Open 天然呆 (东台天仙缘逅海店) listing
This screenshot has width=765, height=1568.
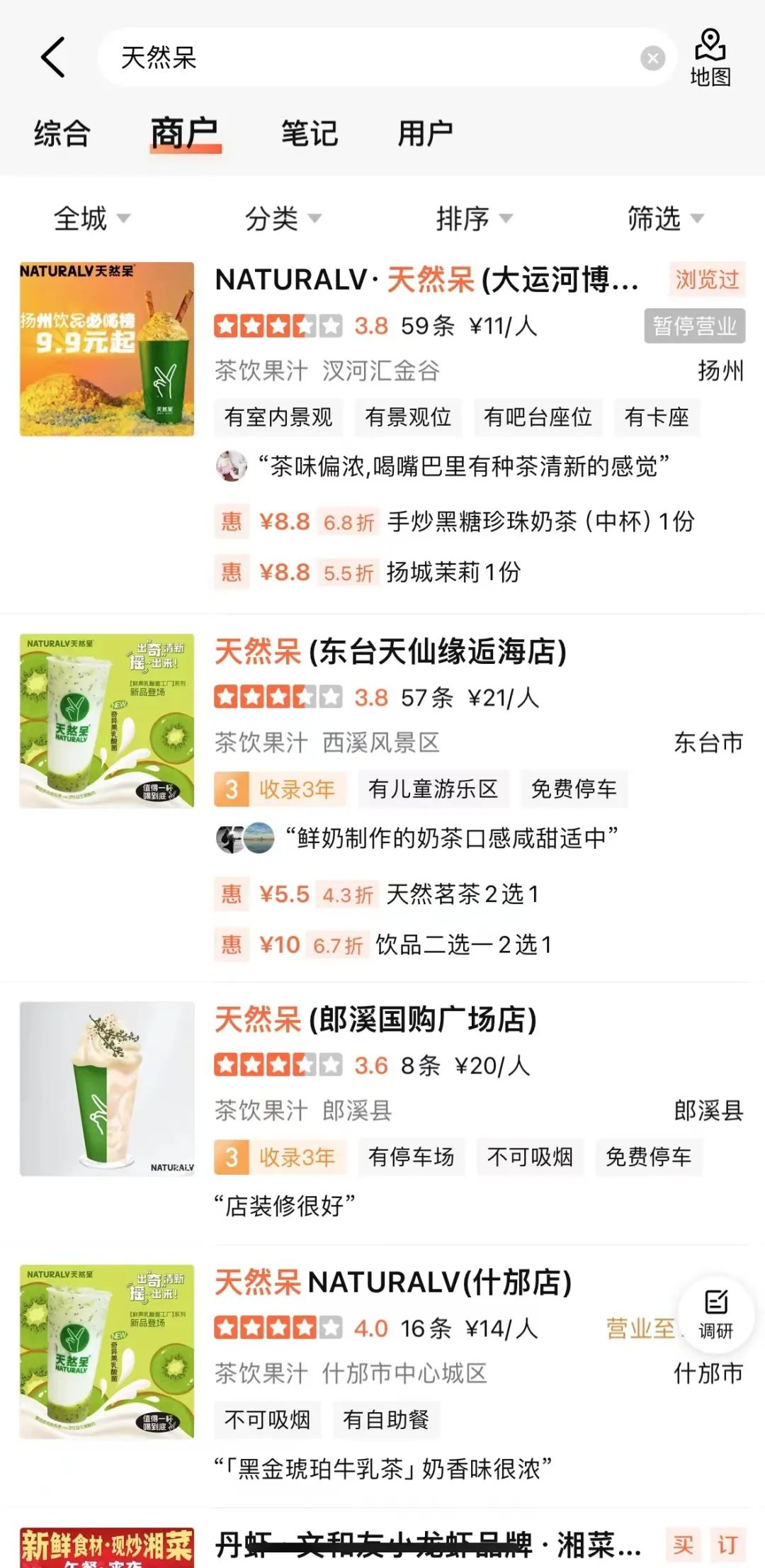tap(390, 652)
